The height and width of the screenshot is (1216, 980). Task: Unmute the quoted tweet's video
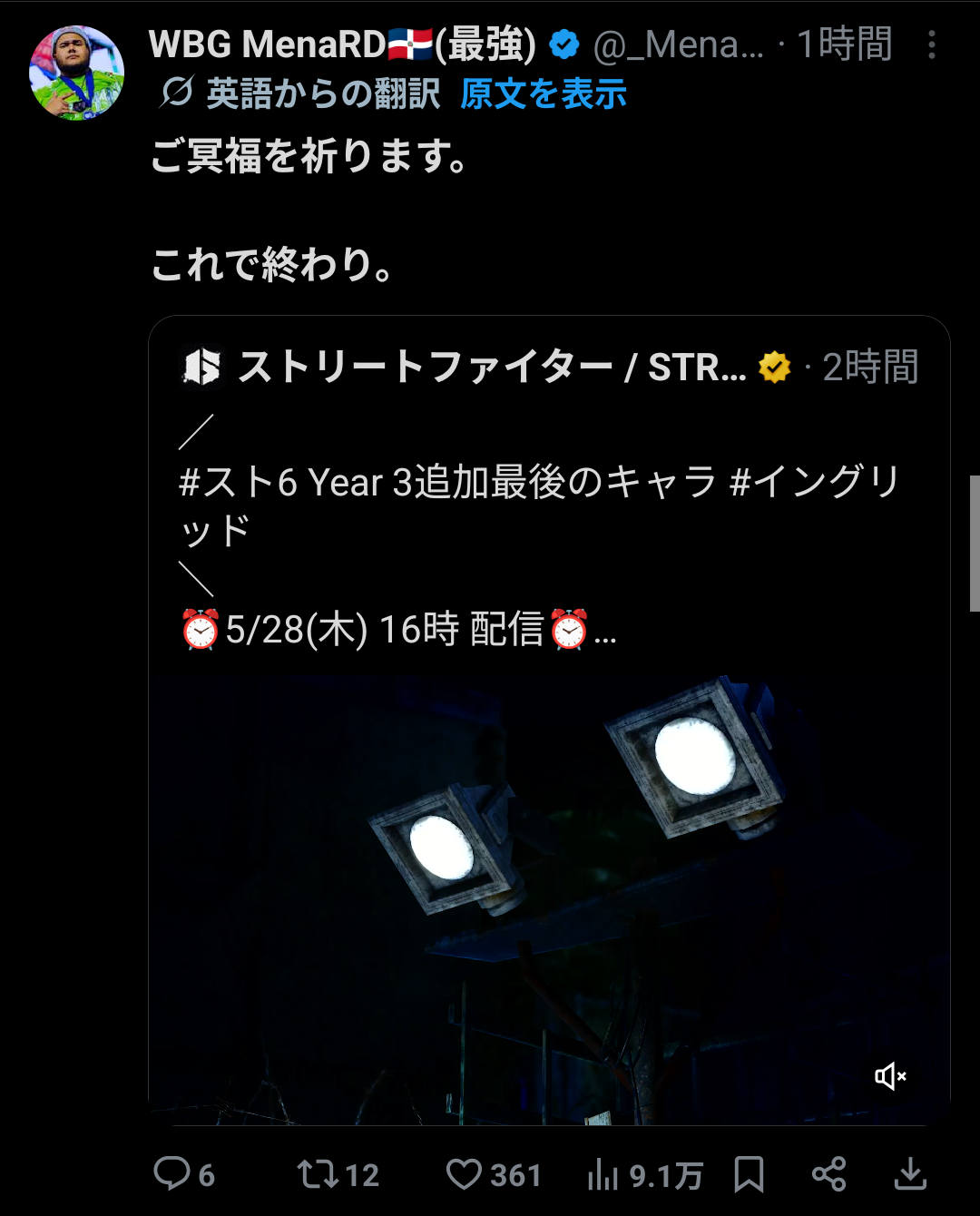[890, 1076]
